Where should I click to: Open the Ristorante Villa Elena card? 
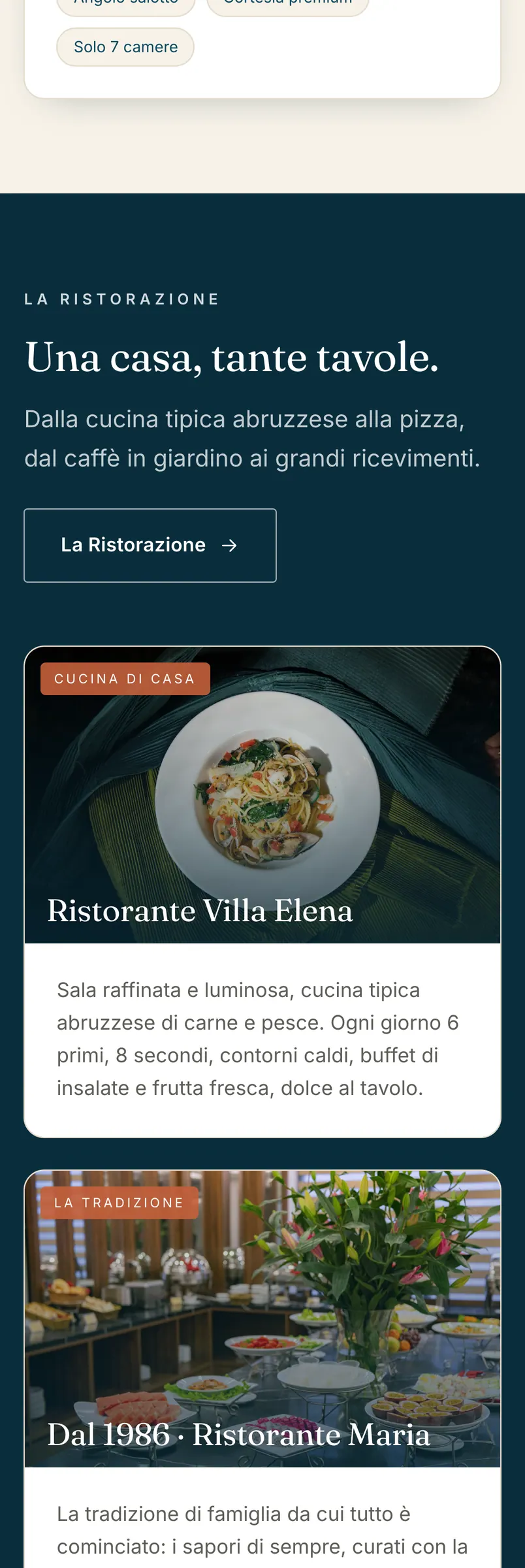262,892
